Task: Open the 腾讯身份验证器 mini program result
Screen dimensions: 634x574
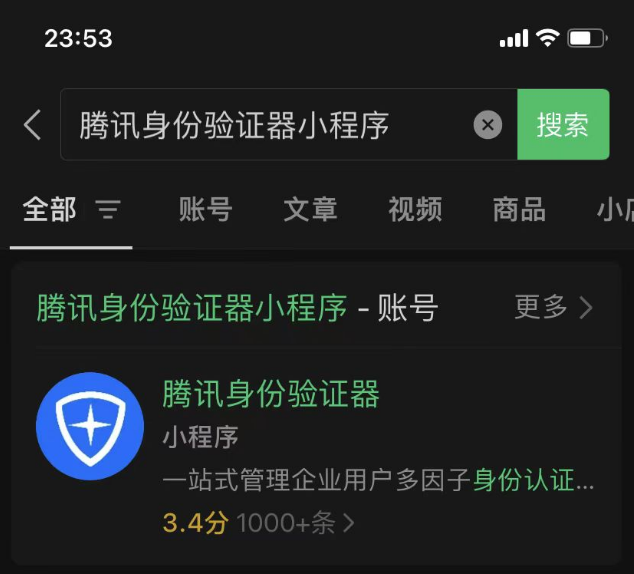Action: pyautogui.click(x=271, y=394)
